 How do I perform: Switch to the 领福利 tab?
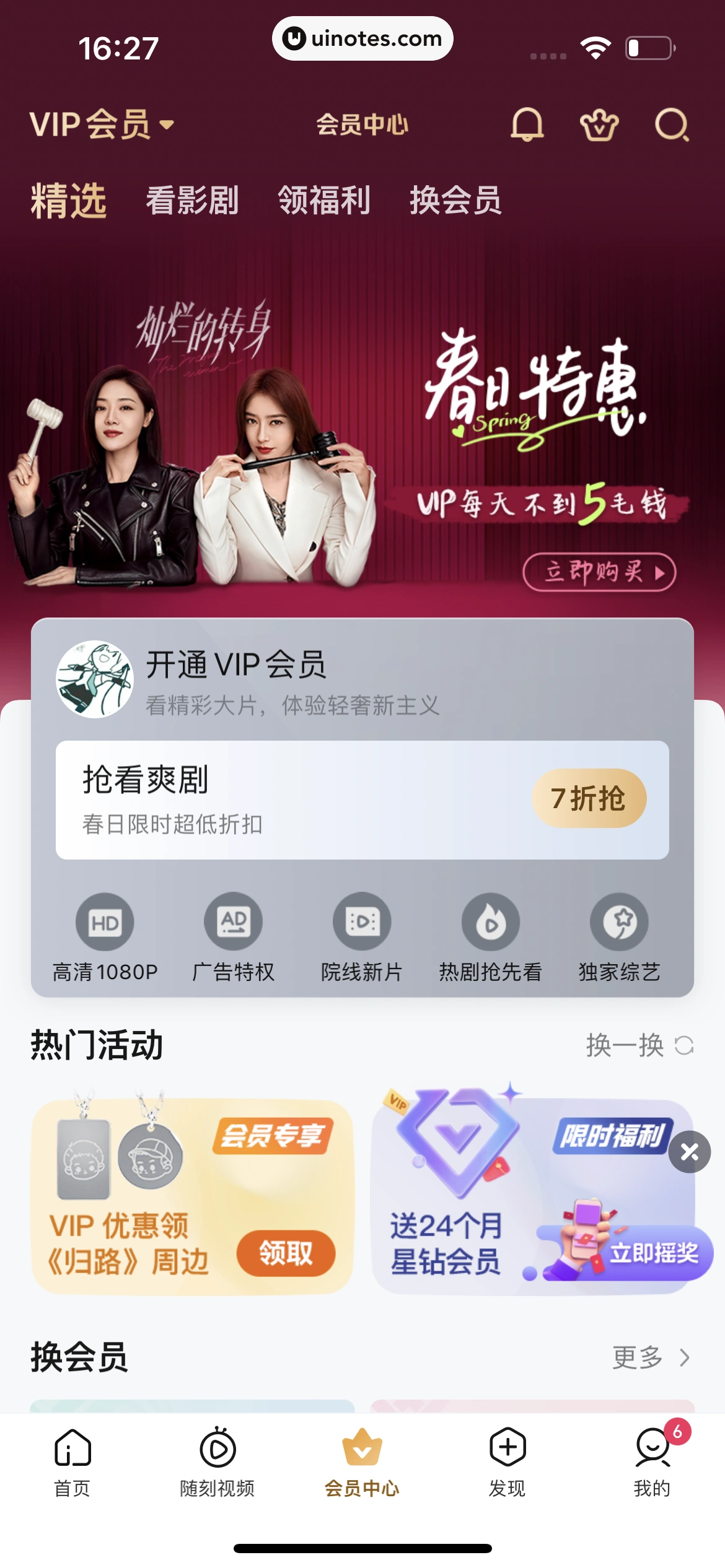tap(325, 201)
